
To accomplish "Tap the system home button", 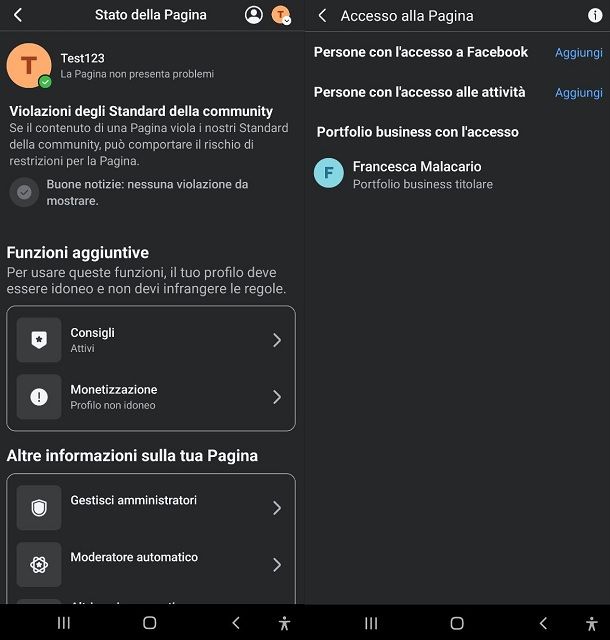I will (150, 623).
